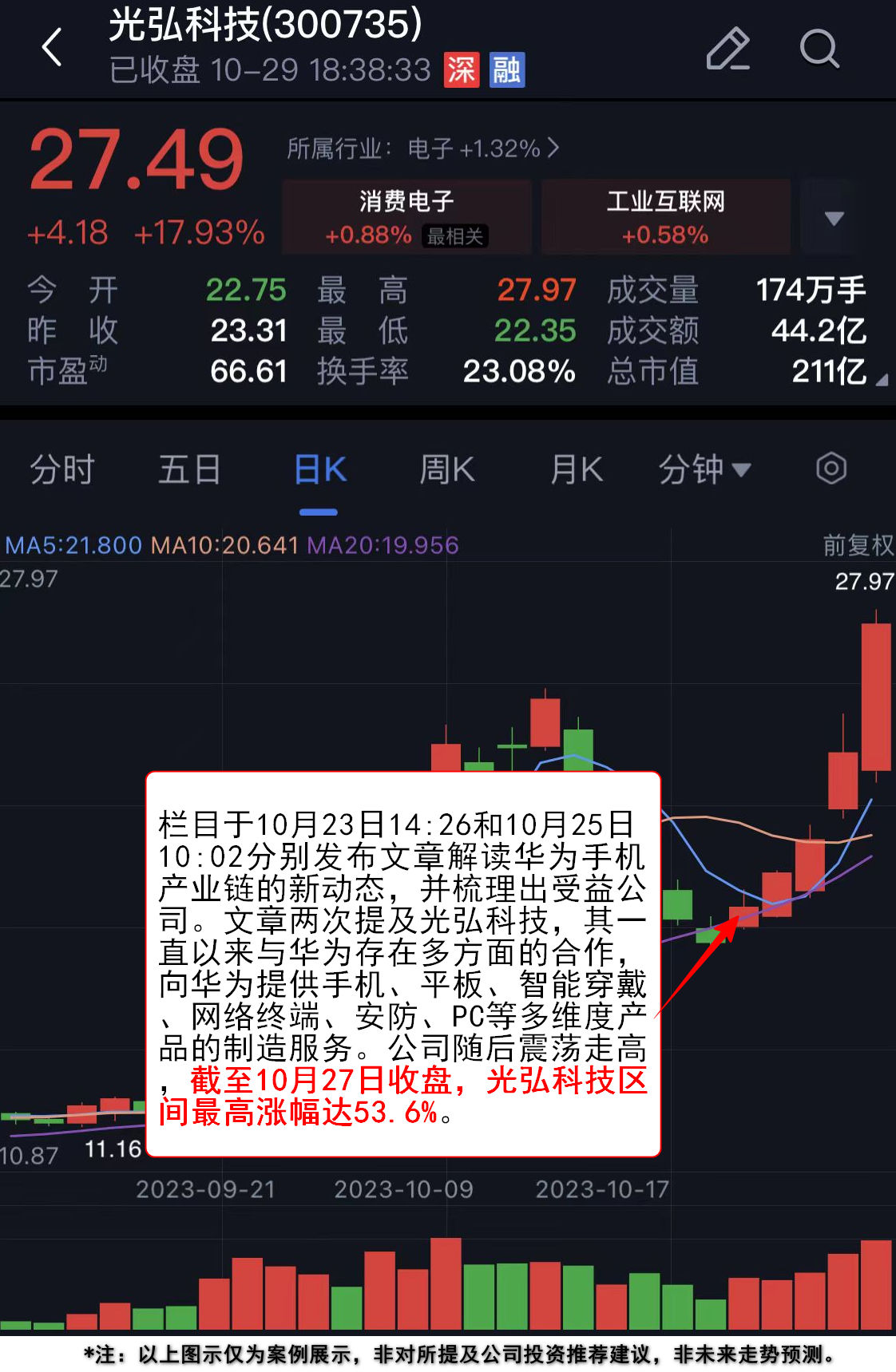Tap the pencil edit icon
Viewport: 896px width, 1372px height.
(x=728, y=49)
